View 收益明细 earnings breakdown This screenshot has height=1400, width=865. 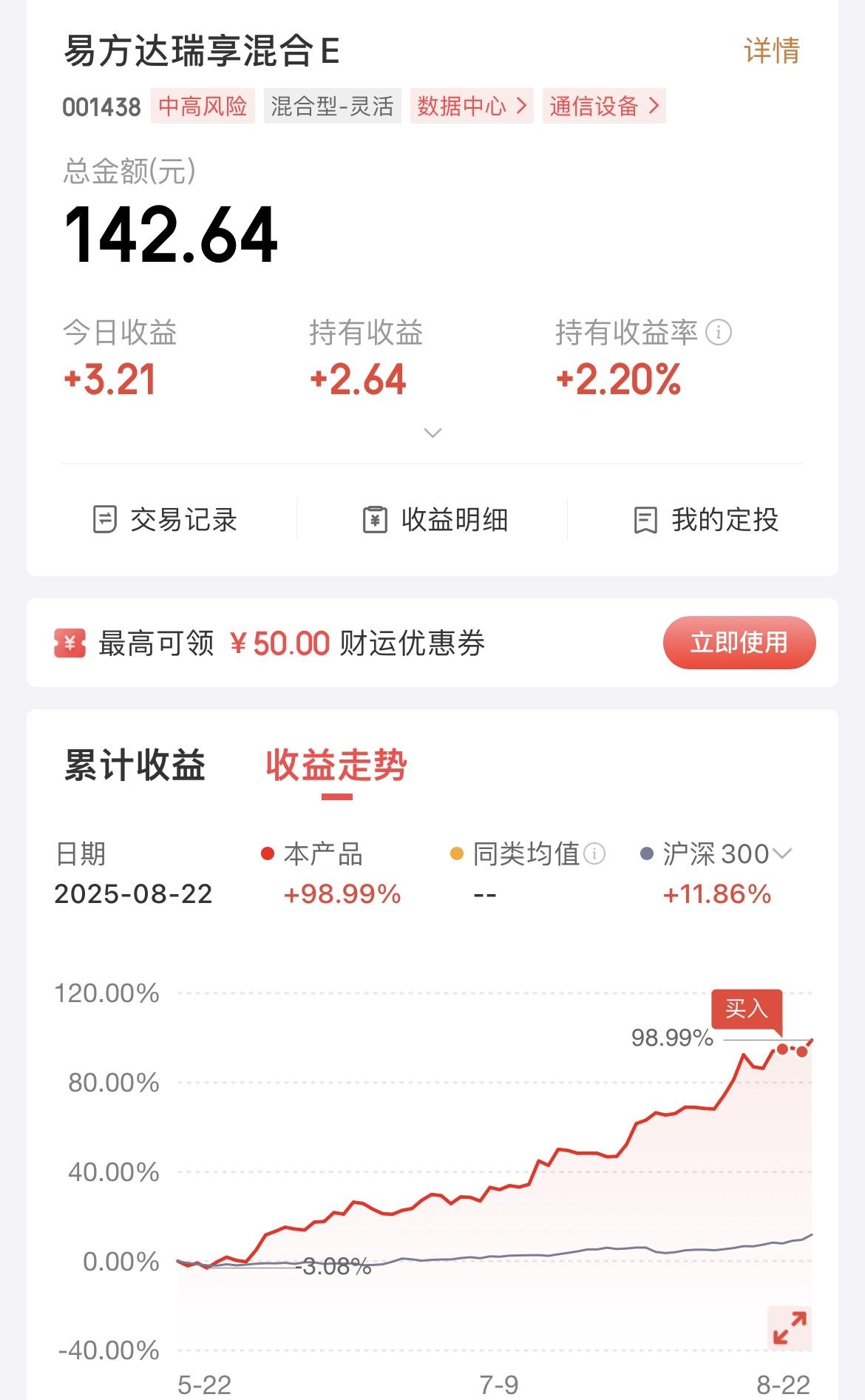click(x=435, y=520)
